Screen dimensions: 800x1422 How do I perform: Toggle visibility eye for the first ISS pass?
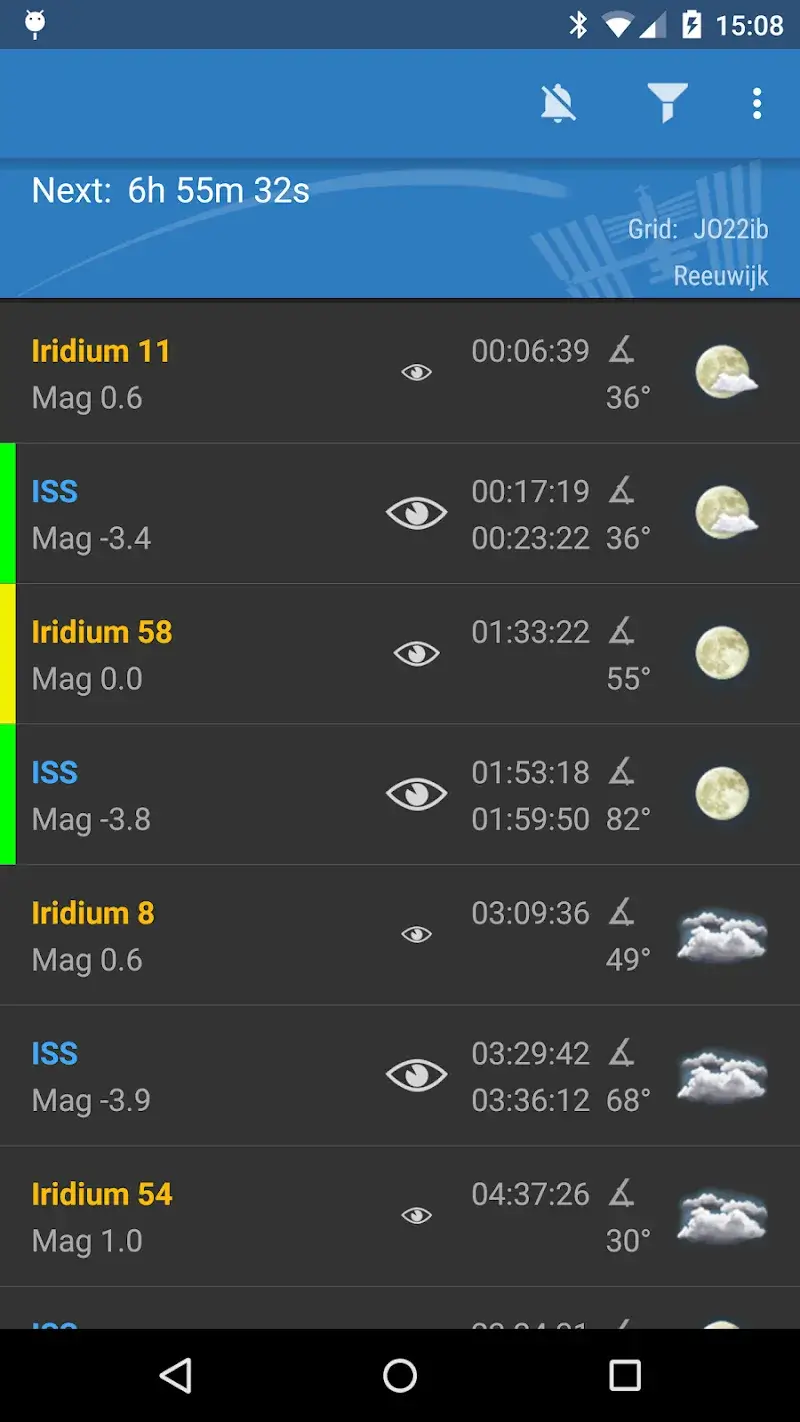(x=417, y=512)
